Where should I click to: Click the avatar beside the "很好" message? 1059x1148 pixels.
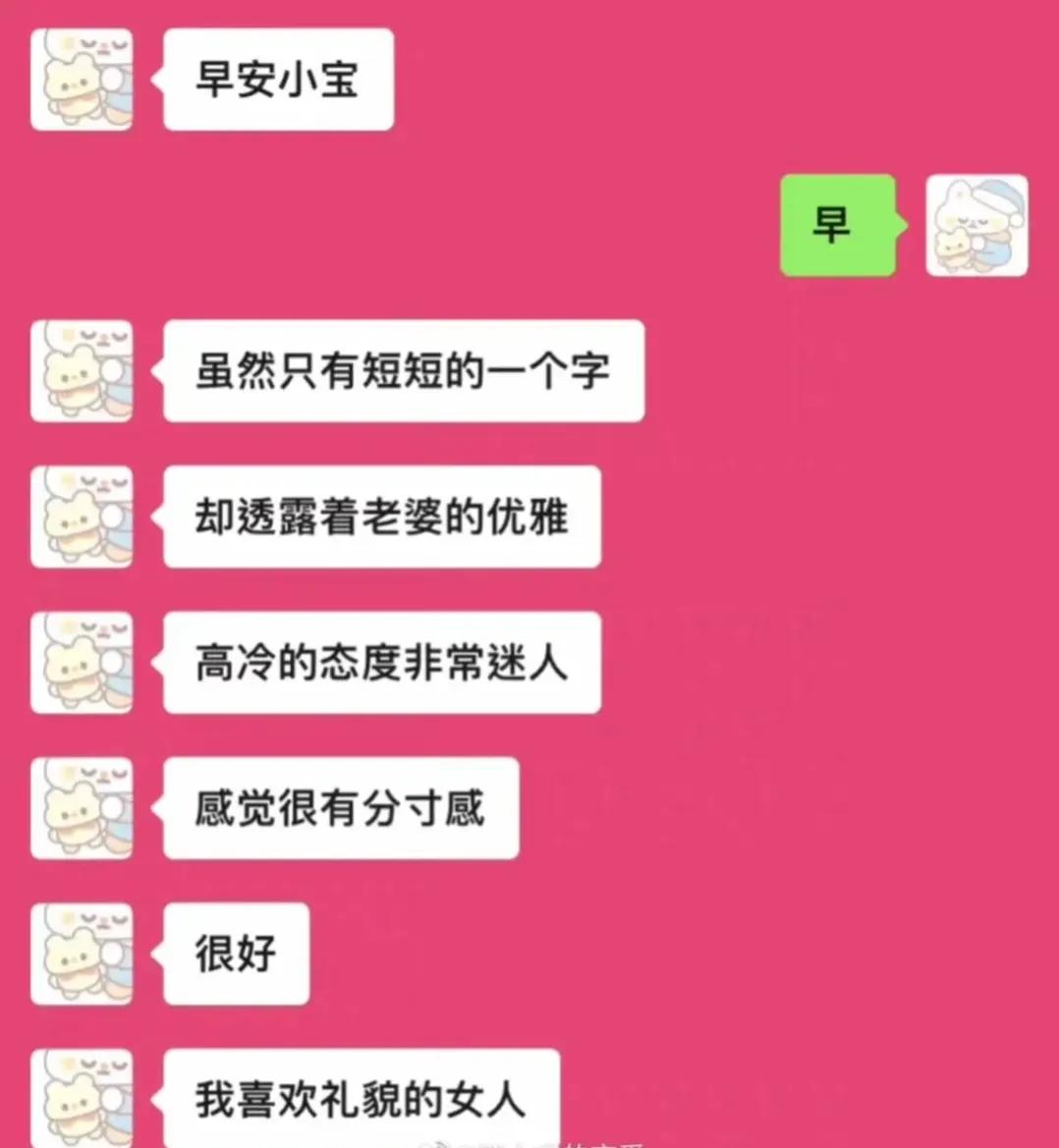82,954
